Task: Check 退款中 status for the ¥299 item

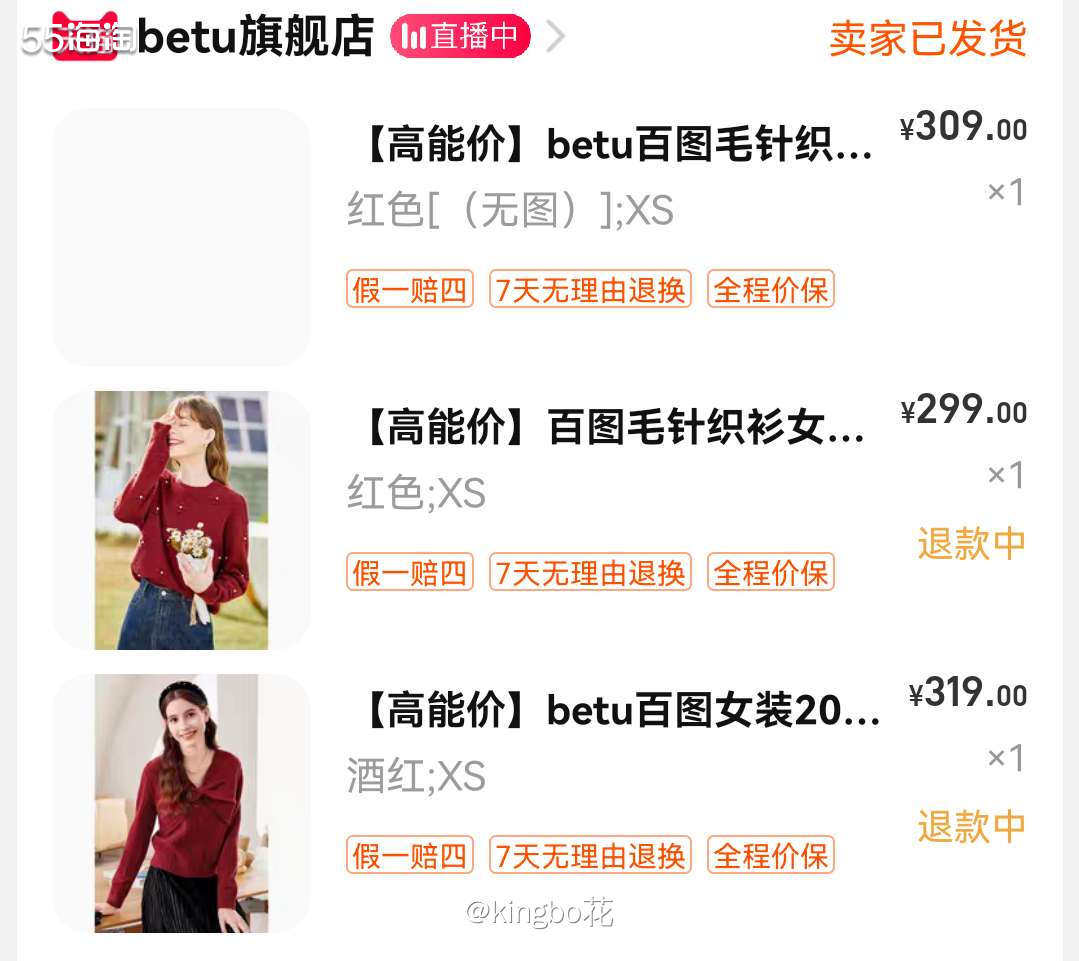Action: click(x=971, y=543)
